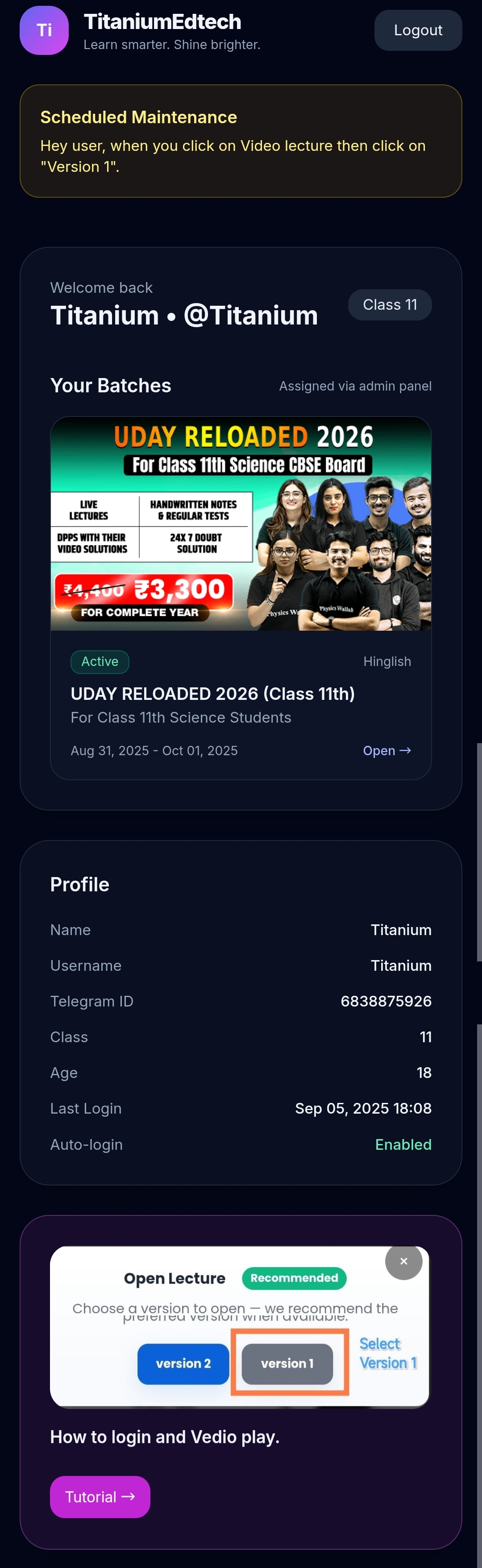
Task: Open the UDAY RELOADED 2026 batch banner
Action: point(241,524)
